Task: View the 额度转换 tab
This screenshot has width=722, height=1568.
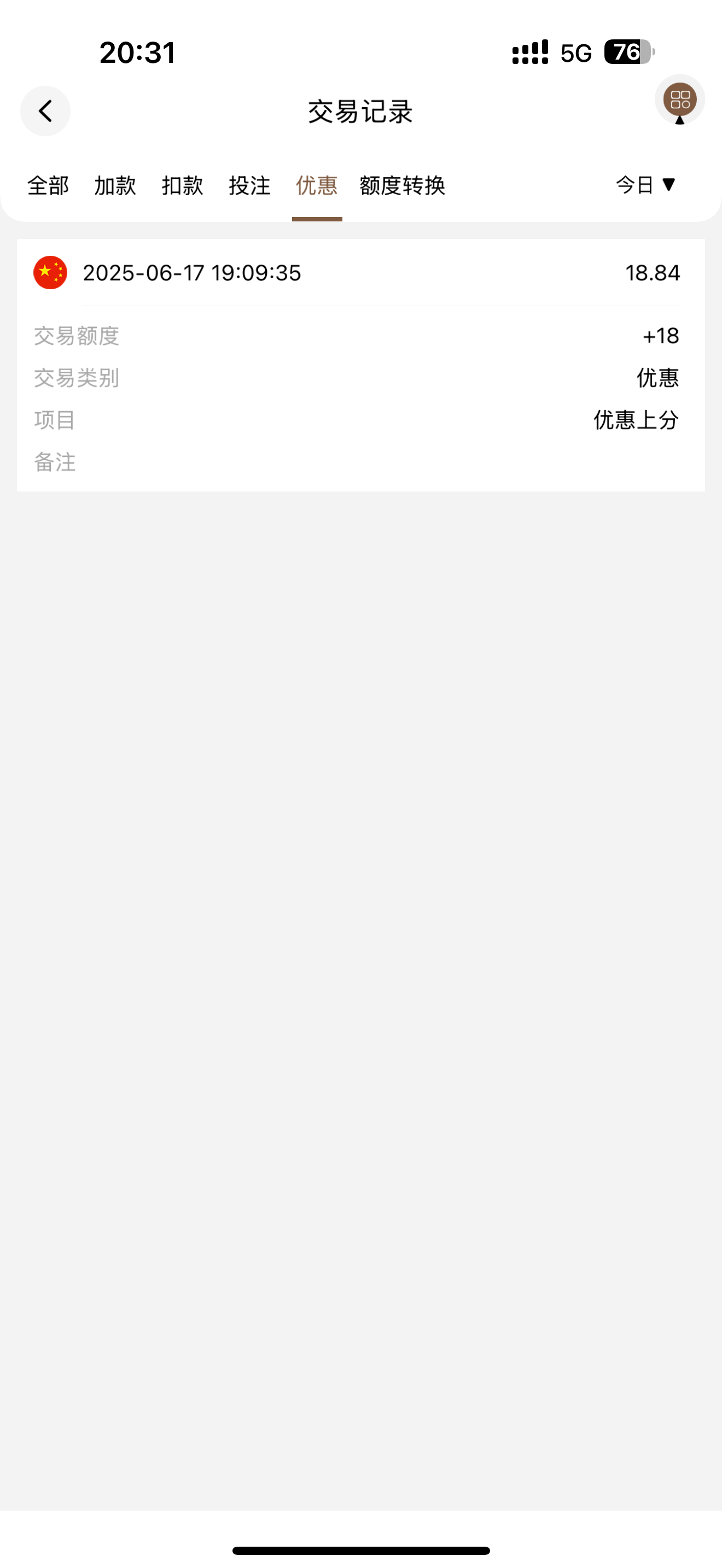Action: pyautogui.click(x=403, y=186)
